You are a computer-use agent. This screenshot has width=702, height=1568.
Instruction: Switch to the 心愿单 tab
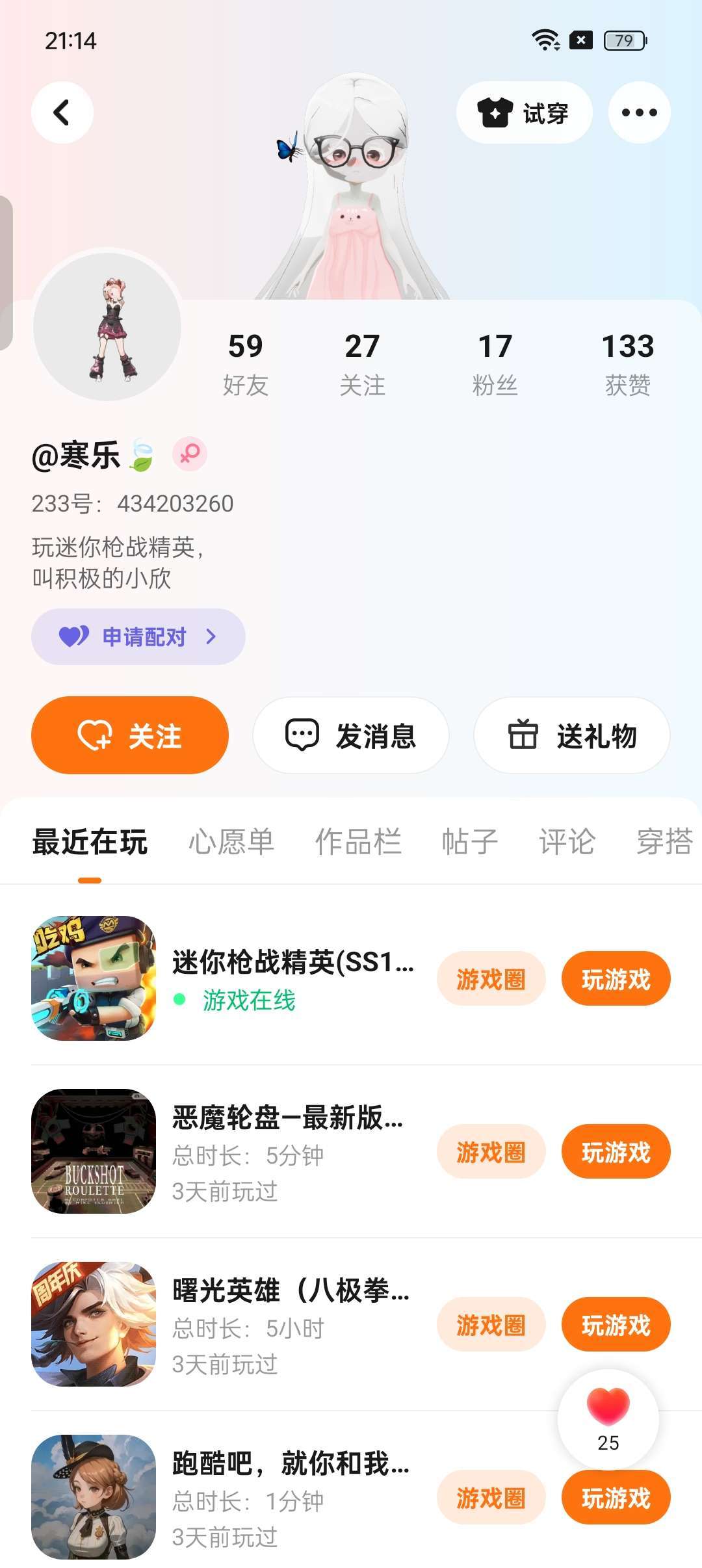(231, 841)
